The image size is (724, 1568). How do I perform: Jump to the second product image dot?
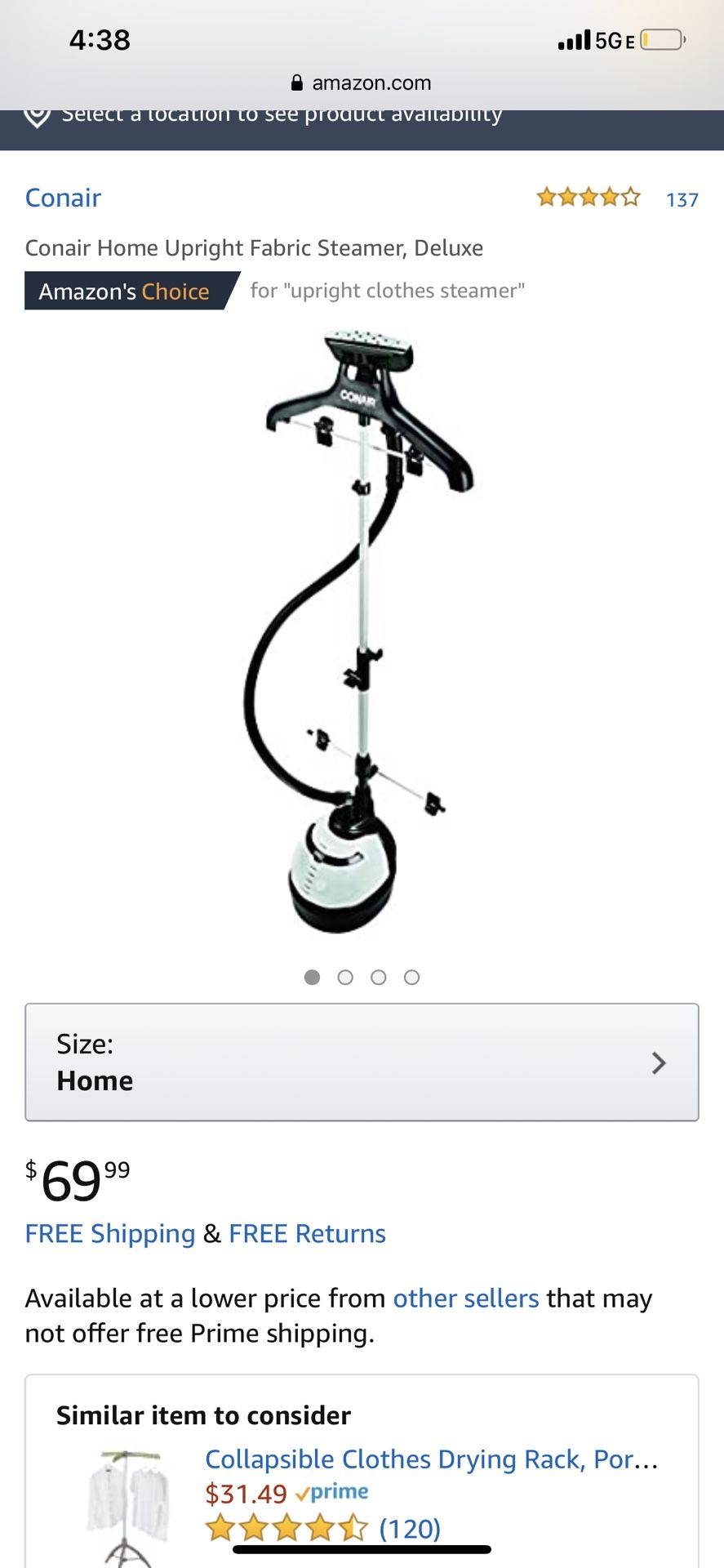pyautogui.click(x=345, y=977)
